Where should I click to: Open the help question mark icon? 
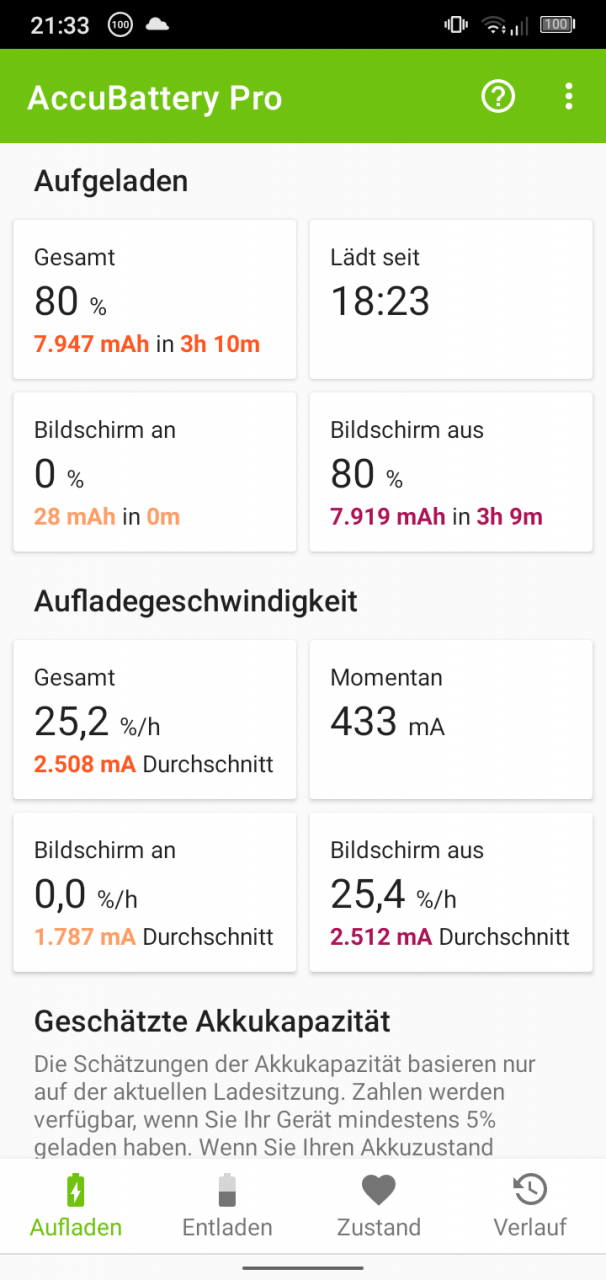click(x=498, y=97)
